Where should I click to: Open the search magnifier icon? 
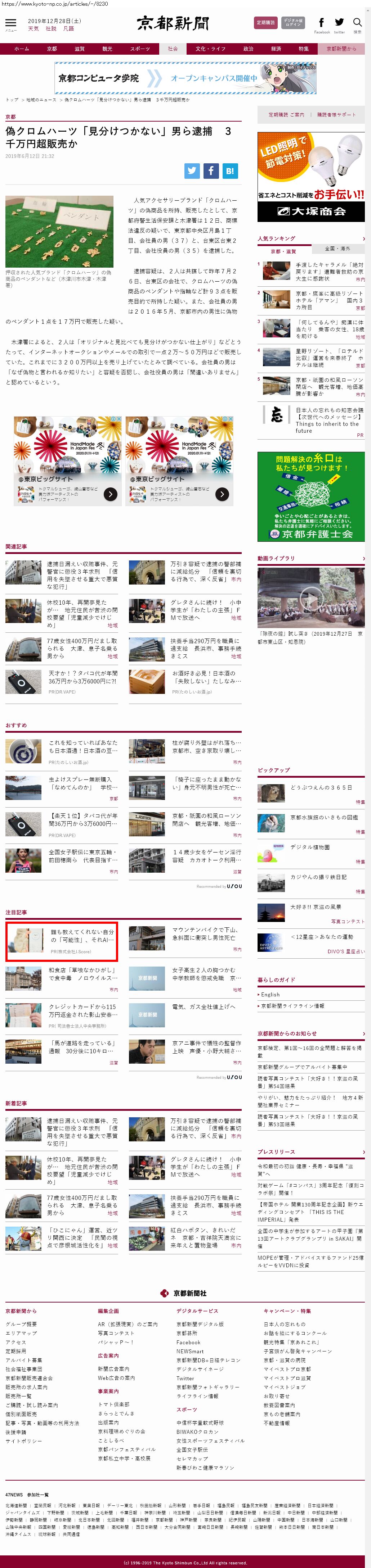[357, 23]
